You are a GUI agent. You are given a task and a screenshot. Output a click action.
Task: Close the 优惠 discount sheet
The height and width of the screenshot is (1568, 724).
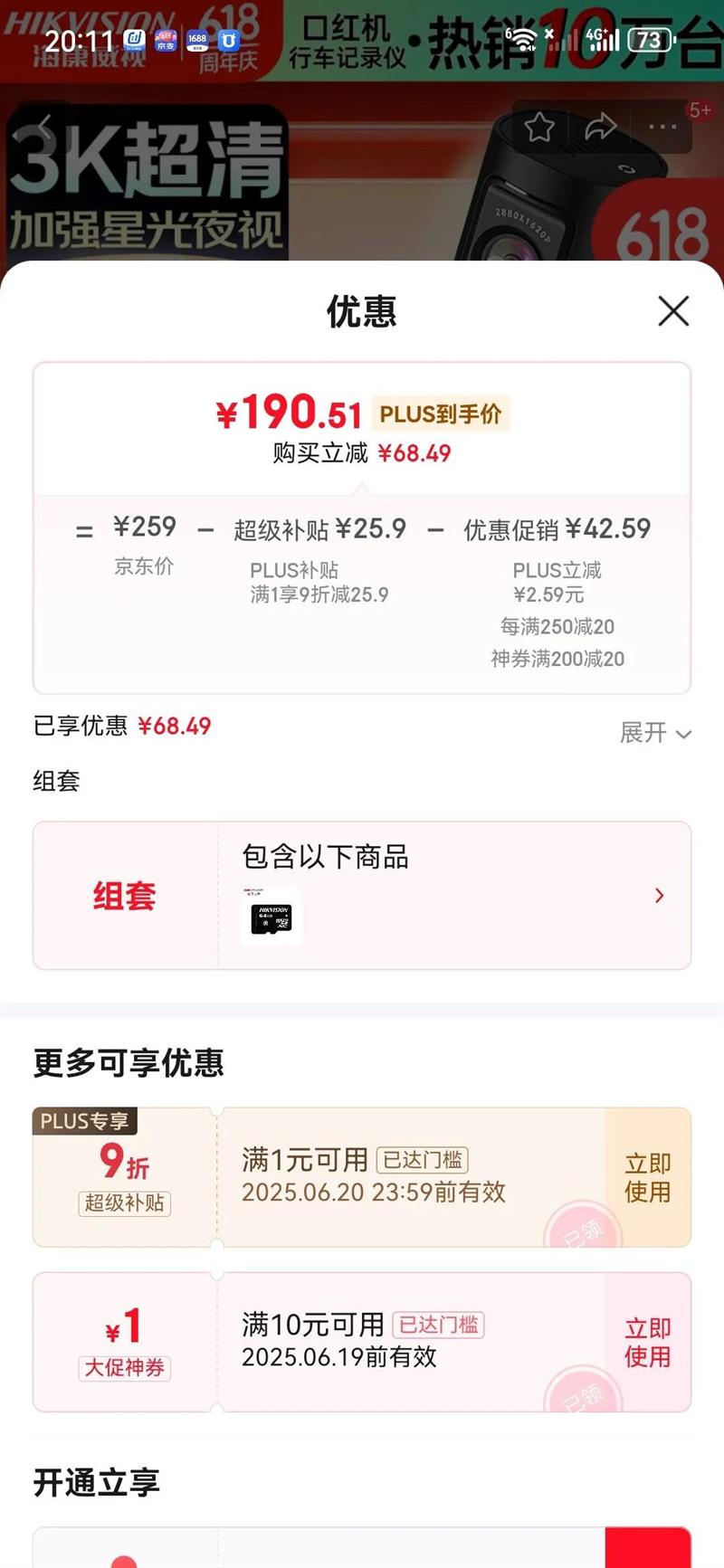(673, 311)
